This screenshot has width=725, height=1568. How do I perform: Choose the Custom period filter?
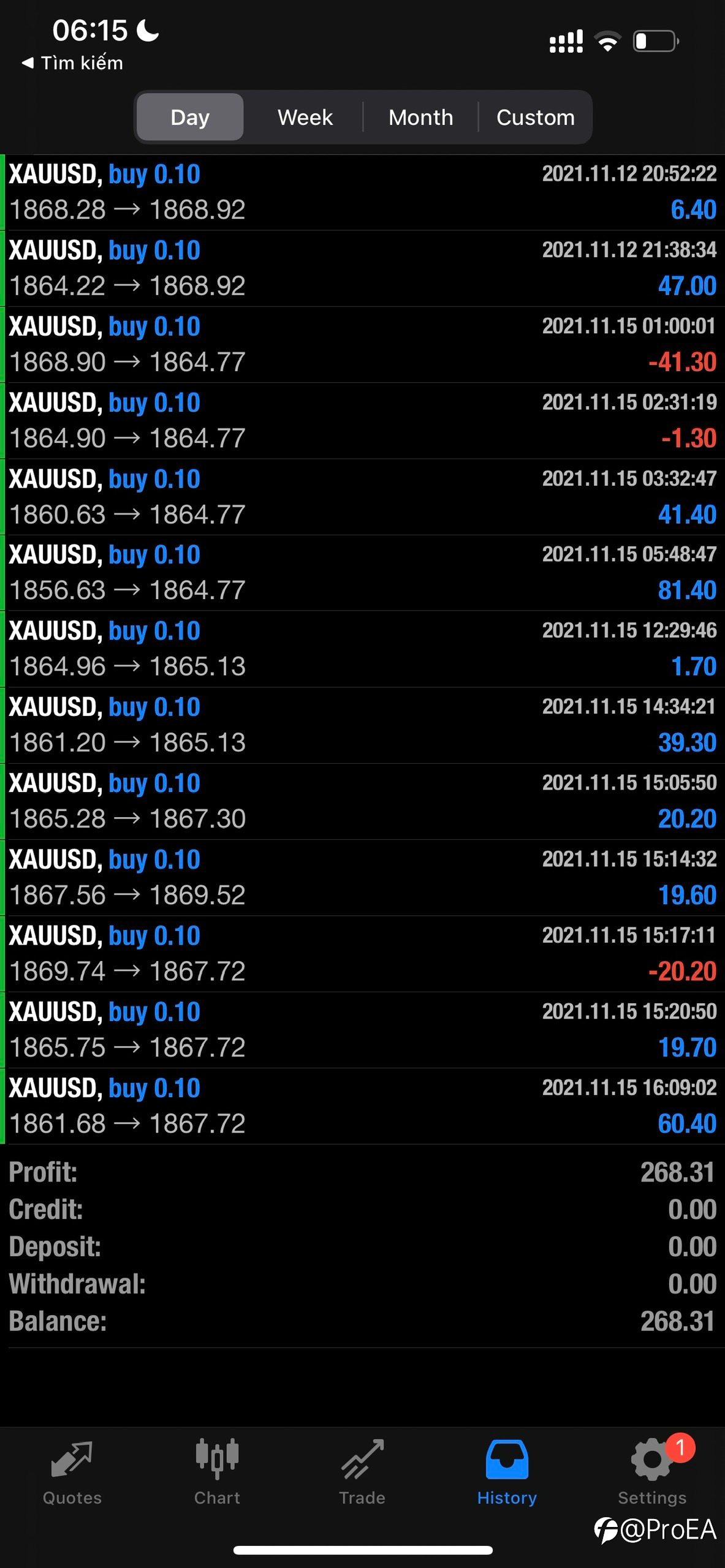(x=536, y=117)
